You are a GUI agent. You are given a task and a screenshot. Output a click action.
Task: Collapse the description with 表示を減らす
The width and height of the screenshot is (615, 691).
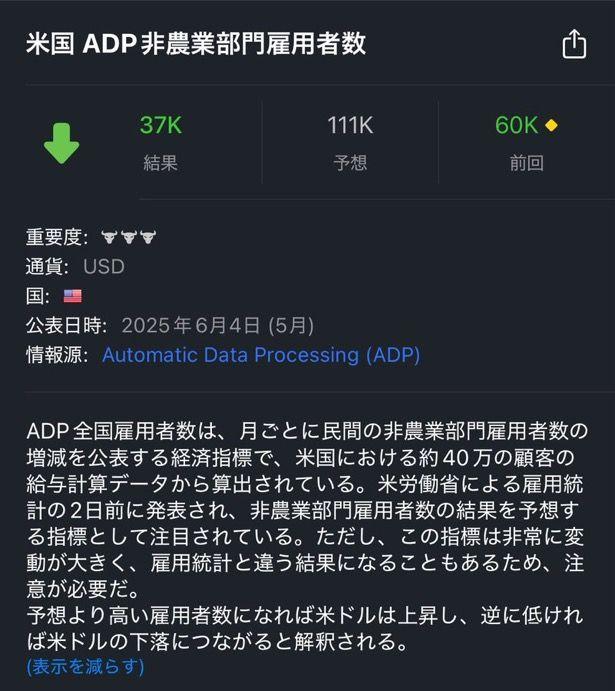click(x=86, y=665)
